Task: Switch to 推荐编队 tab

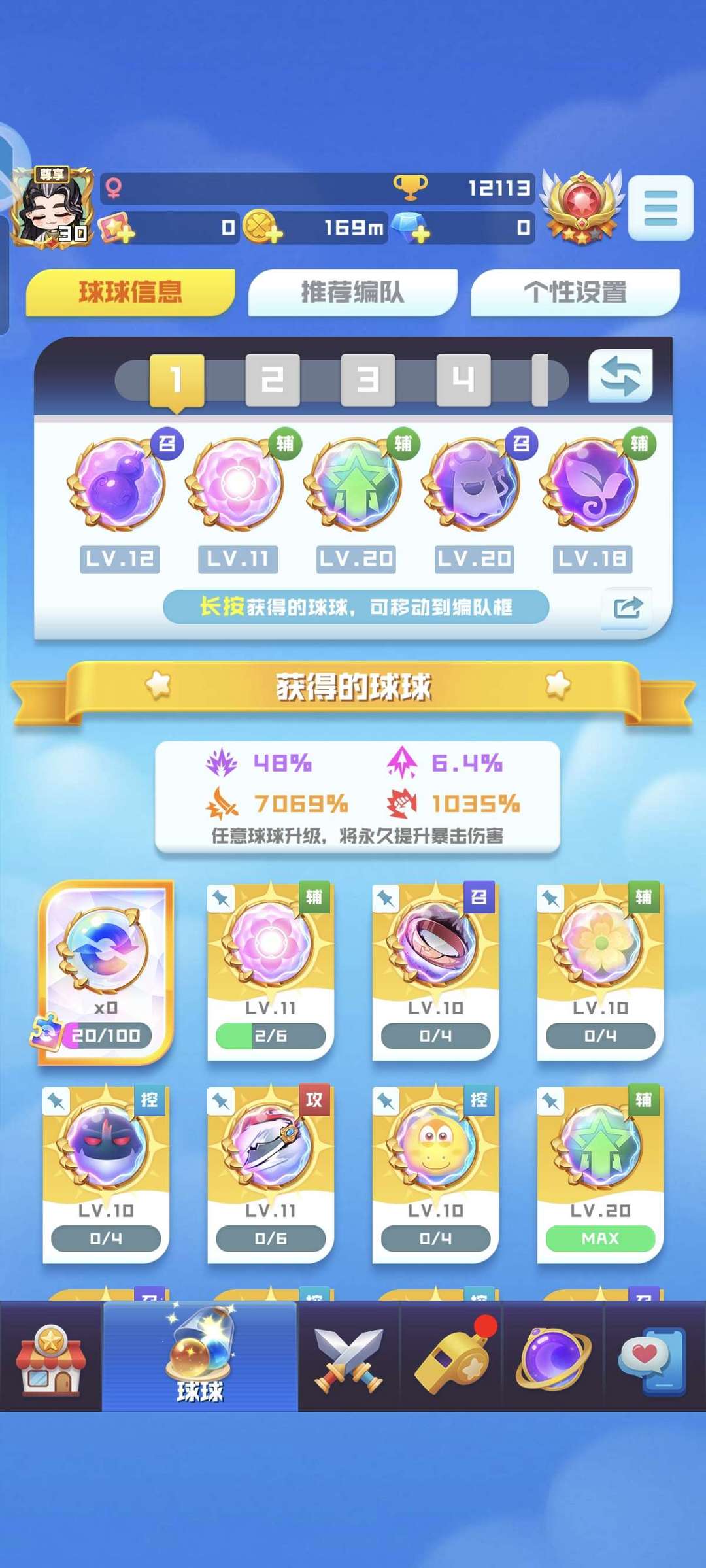Action: [x=352, y=292]
